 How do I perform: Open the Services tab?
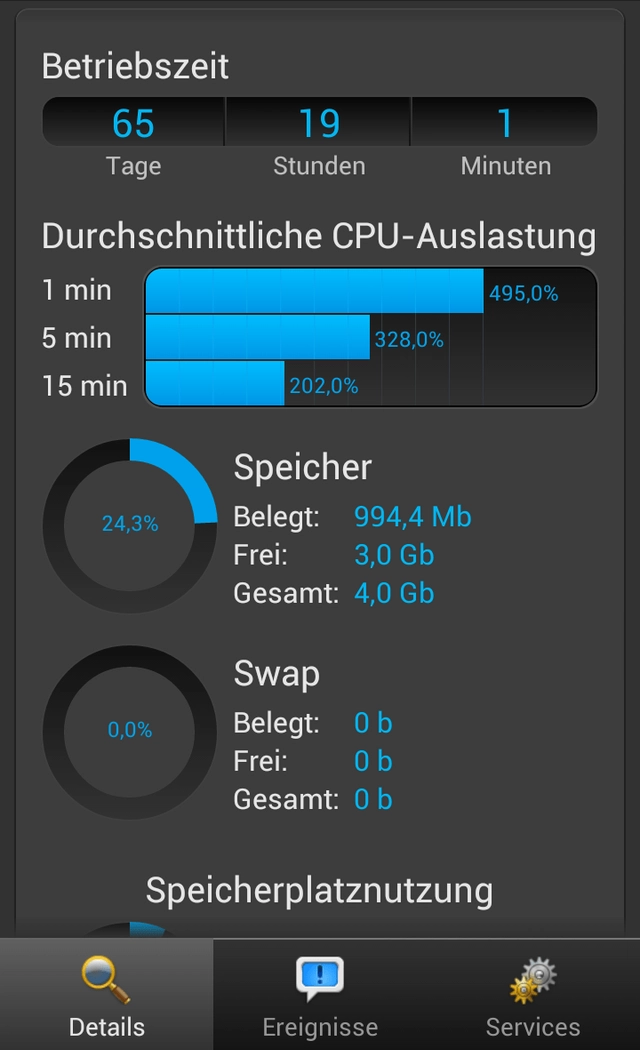pyautogui.click(x=533, y=995)
